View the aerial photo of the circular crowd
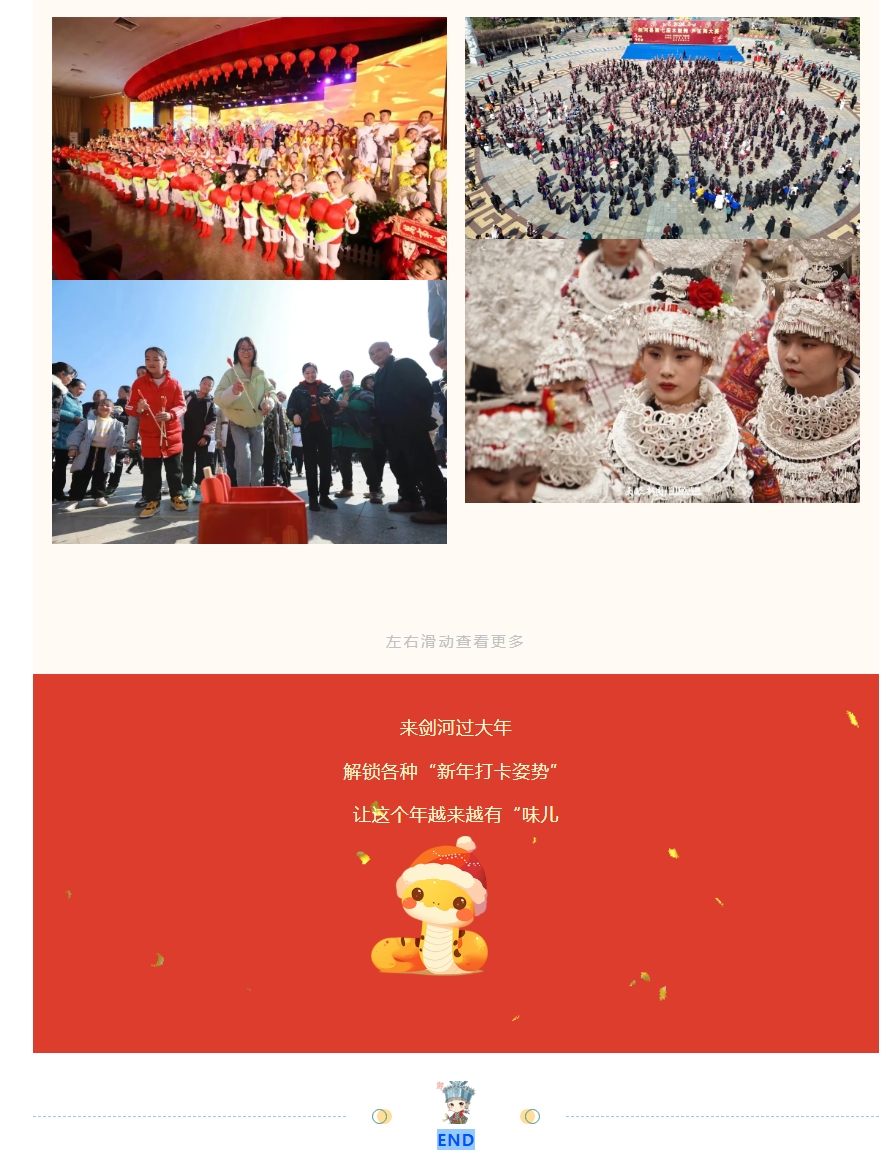 (x=662, y=127)
